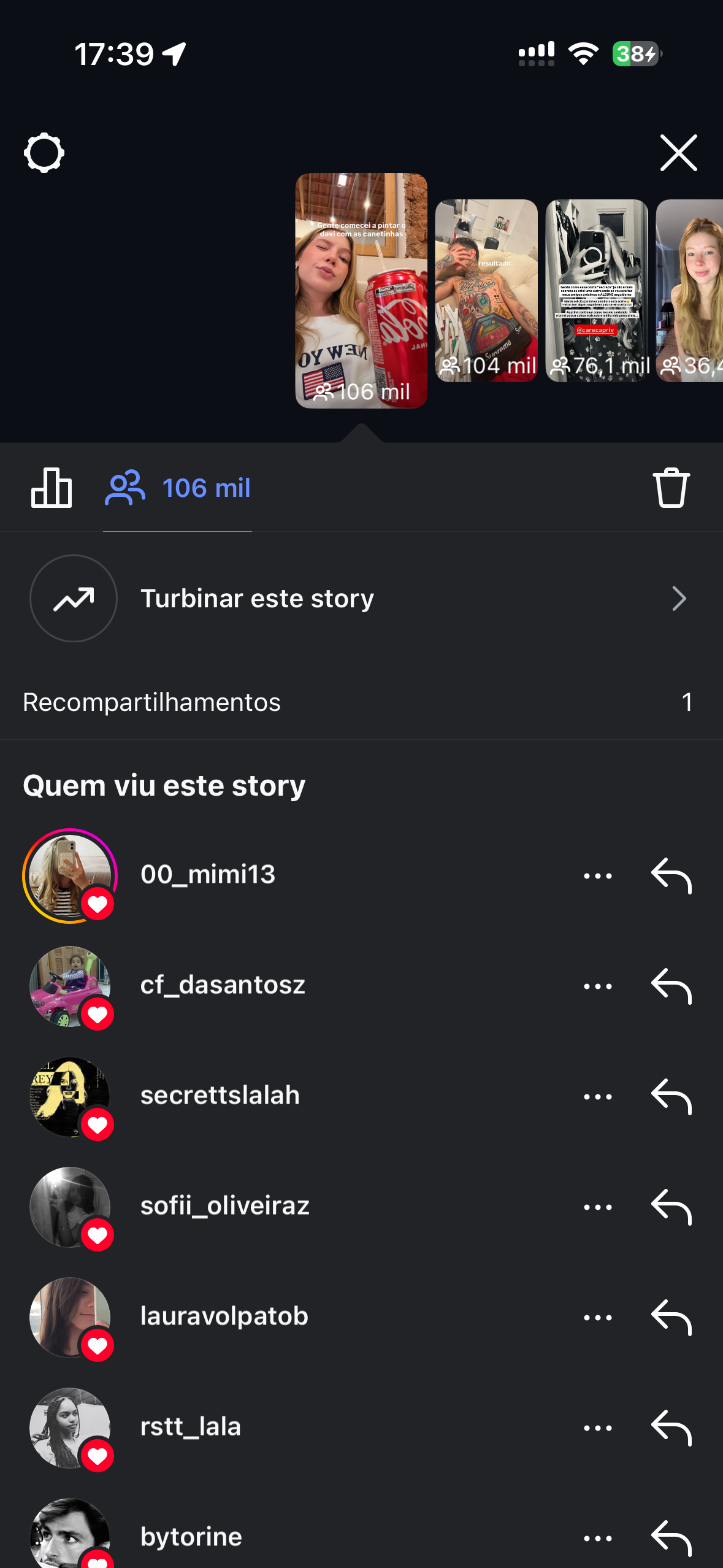Reply to lauravolpatob
This screenshot has height=1568, width=723.
[671, 1317]
